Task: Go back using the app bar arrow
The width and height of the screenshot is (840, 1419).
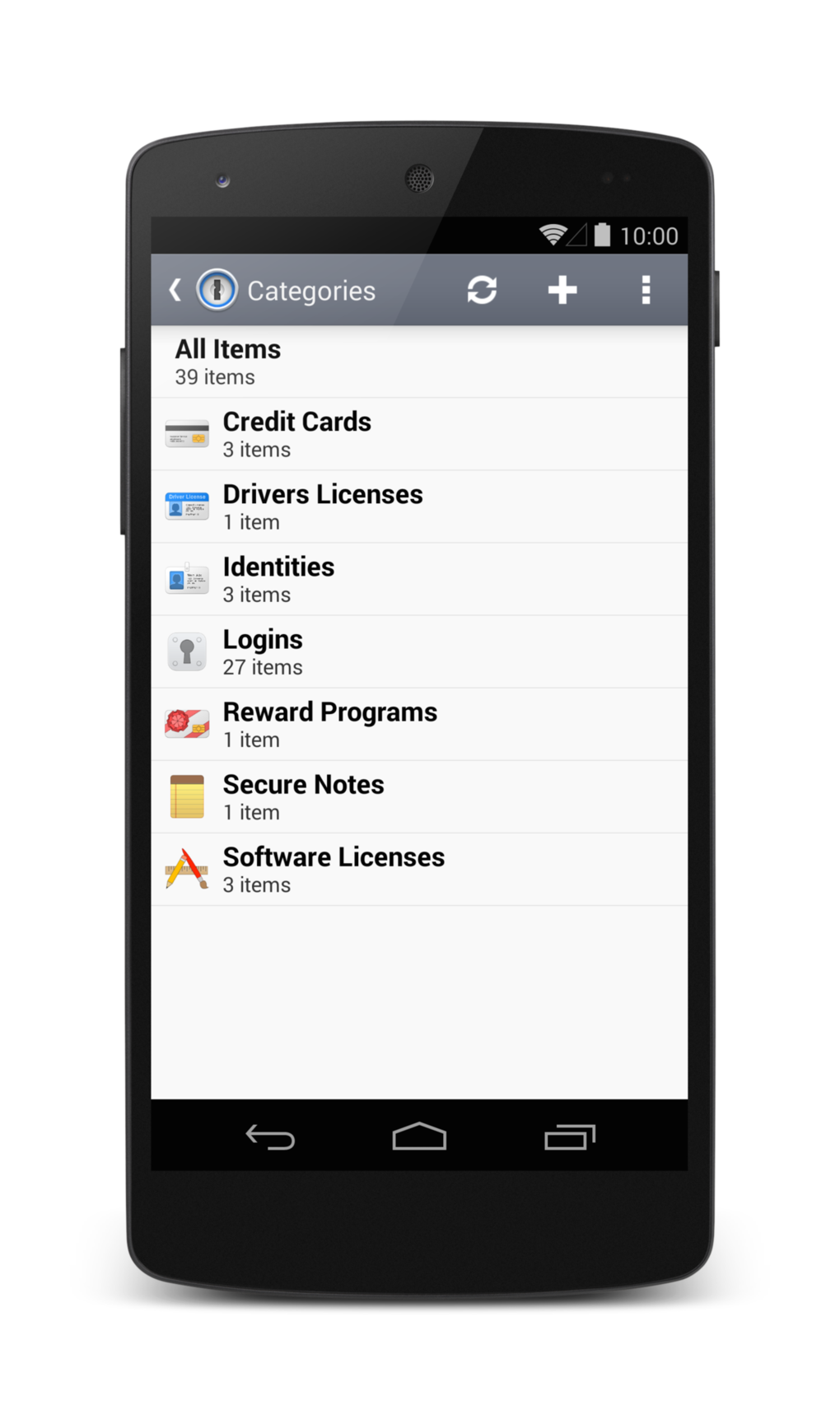Action: 175,290
